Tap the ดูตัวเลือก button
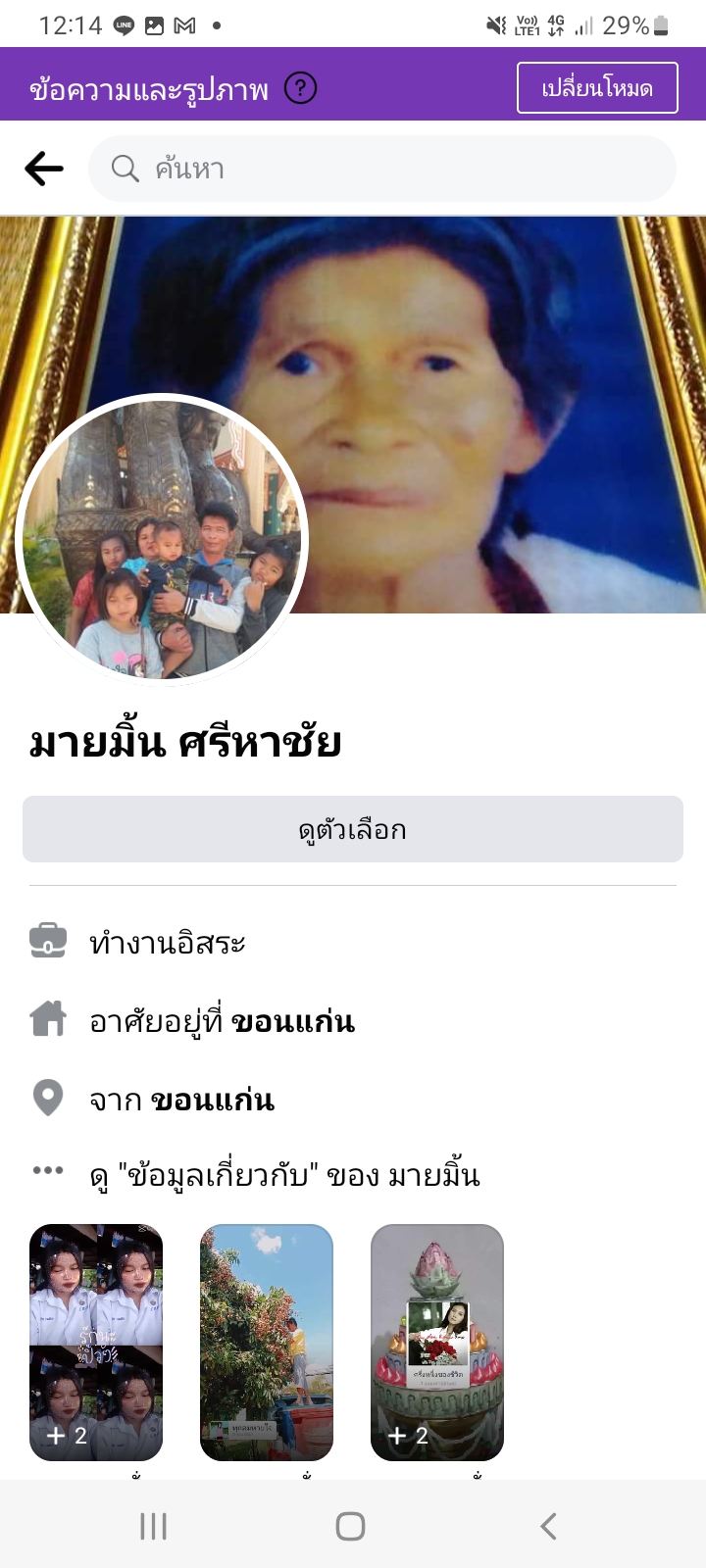Screen dimensions: 706x1568 pyautogui.click(x=353, y=829)
